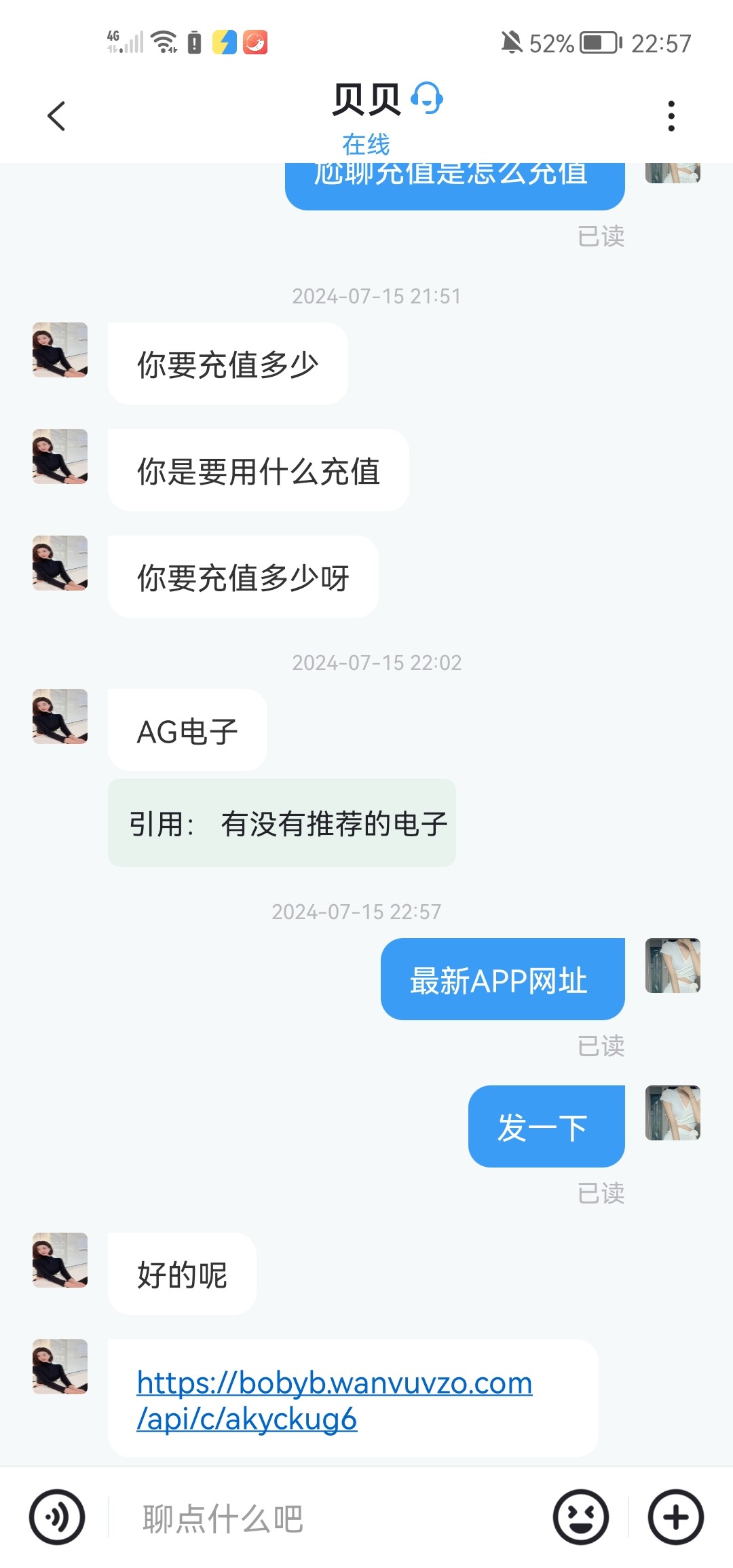
Task: Tap the voice input icon
Action: 57,1517
